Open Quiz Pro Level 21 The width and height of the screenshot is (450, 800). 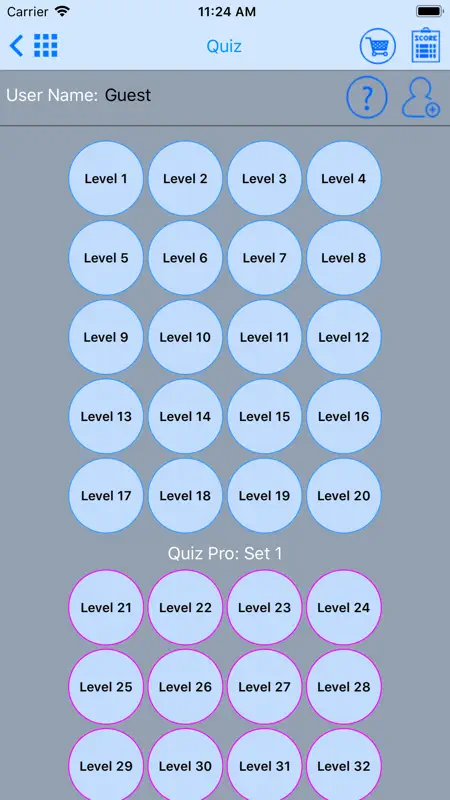click(x=106, y=608)
